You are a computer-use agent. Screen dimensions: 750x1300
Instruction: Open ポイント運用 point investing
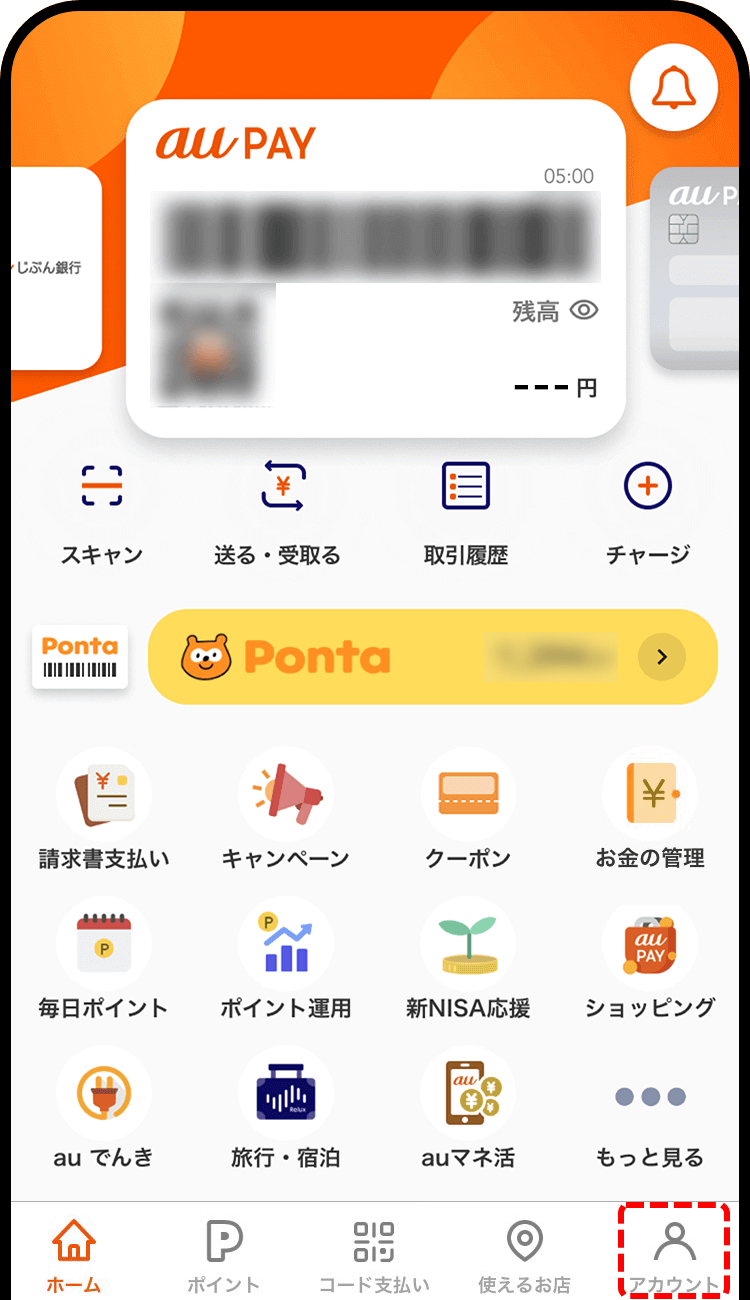(285, 960)
